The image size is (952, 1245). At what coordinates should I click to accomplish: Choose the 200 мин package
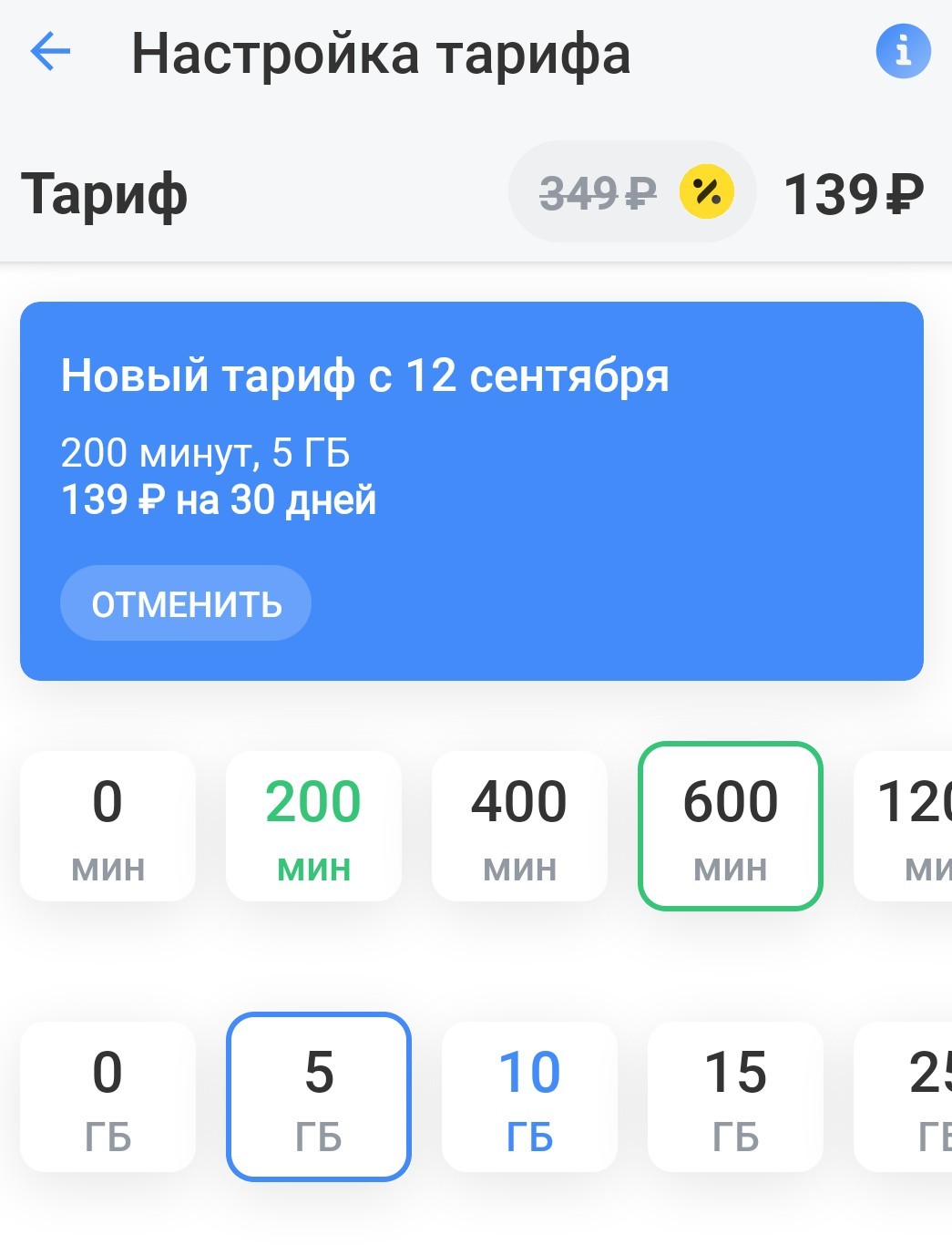(313, 827)
